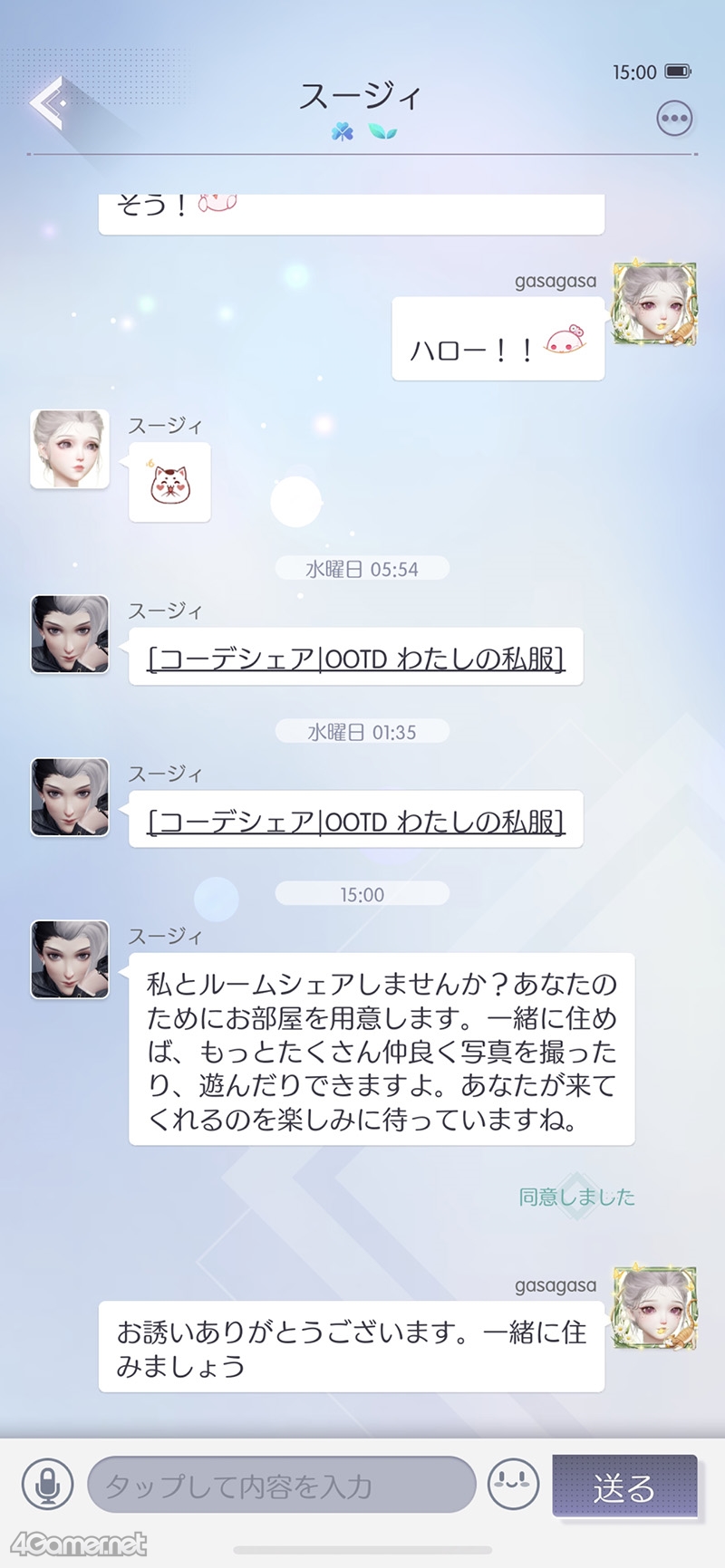Viewport: 725px width, 1568px height.
Task: Open スージィ's avatar beside the cat sticker
Action: click(x=70, y=449)
